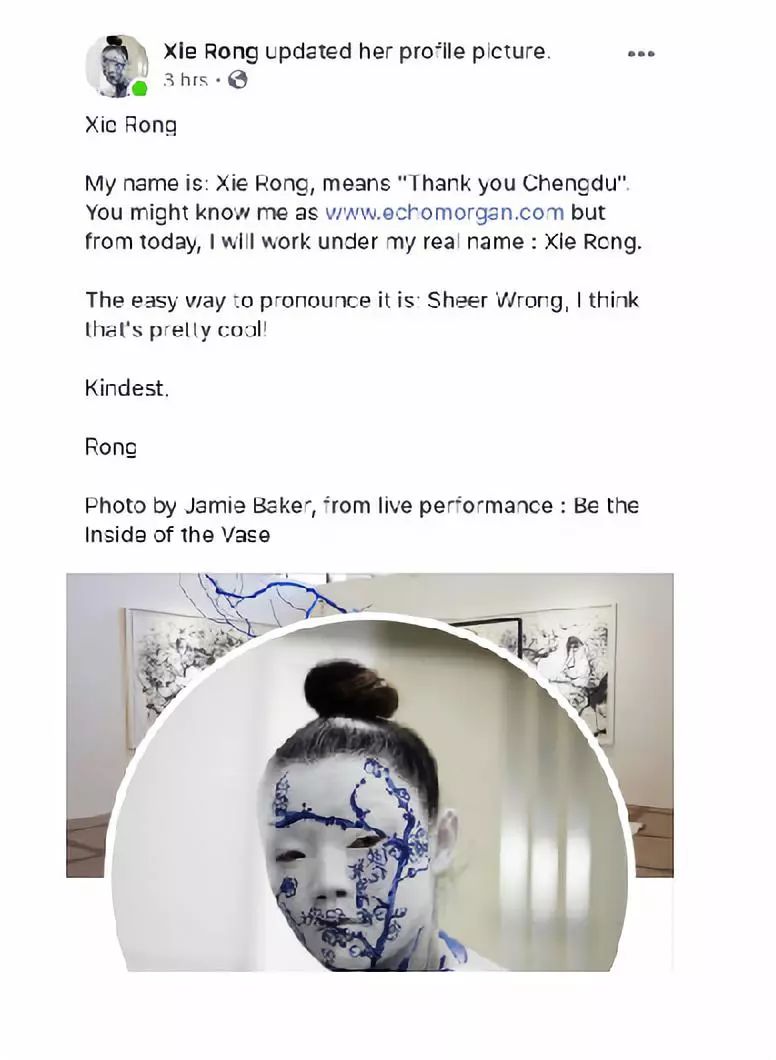Open Xie Rong's profile avatar
Screen dimensions: 776x1060
(116, 66)
